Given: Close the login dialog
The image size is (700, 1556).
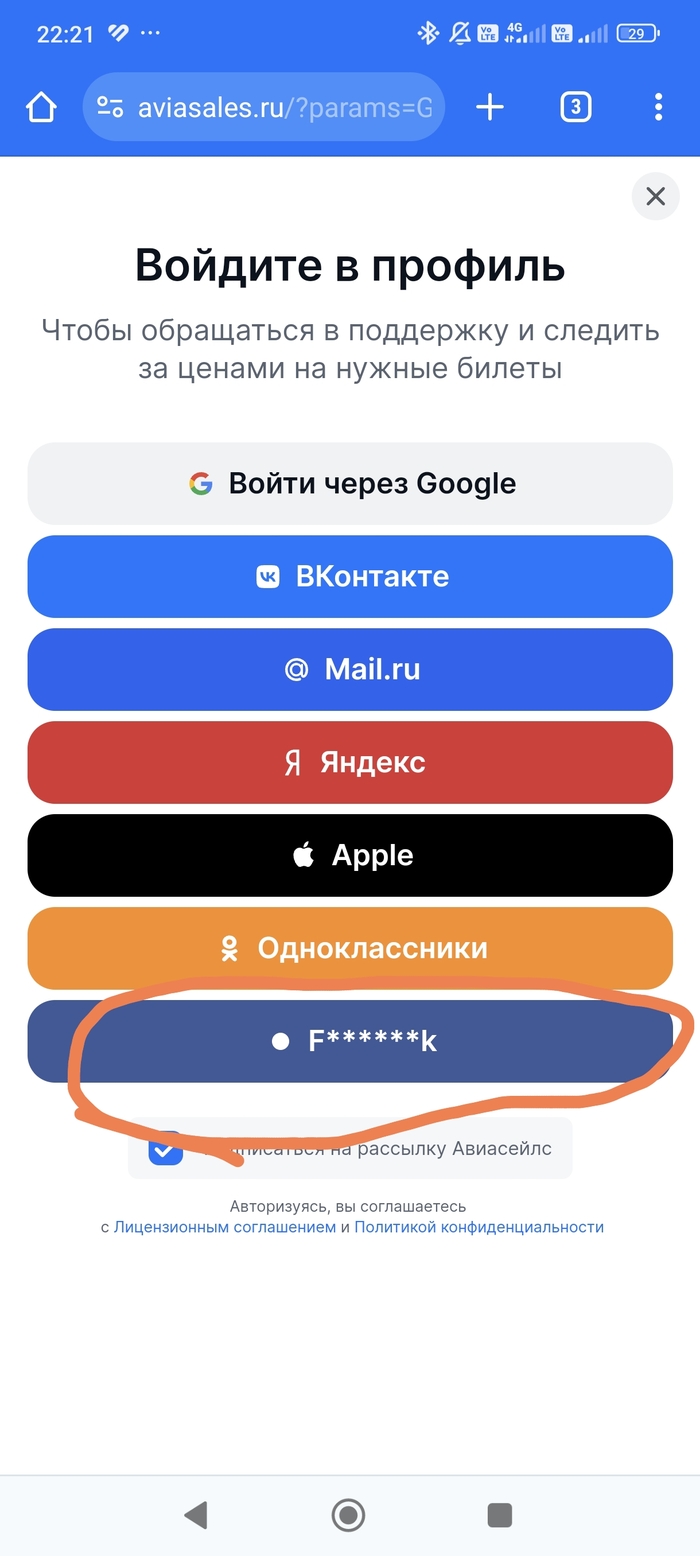Looking at the screenshot, I should pyautogui.click(x=655, y=196).
